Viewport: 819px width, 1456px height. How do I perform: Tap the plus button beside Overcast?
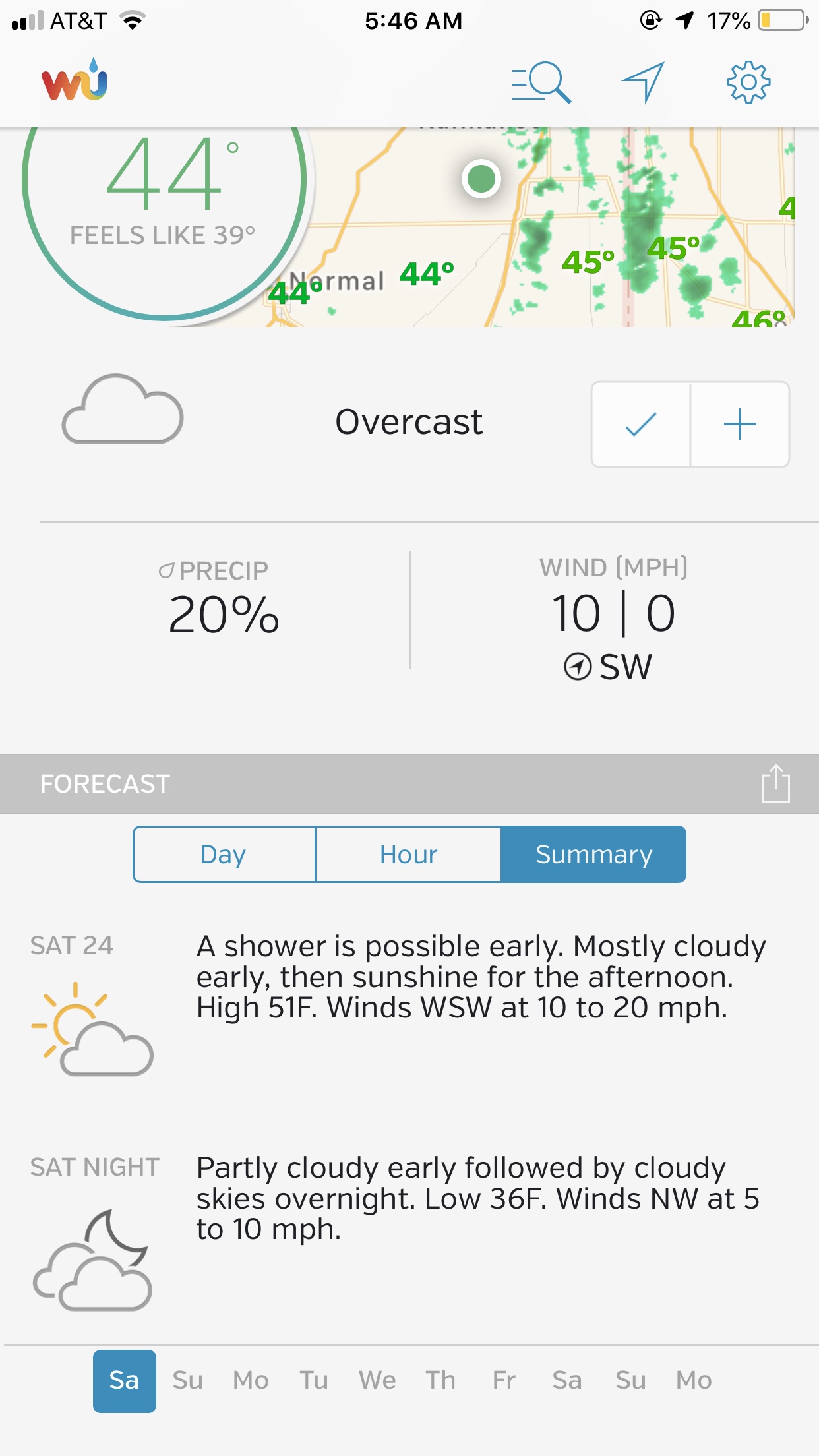[740, 424]
